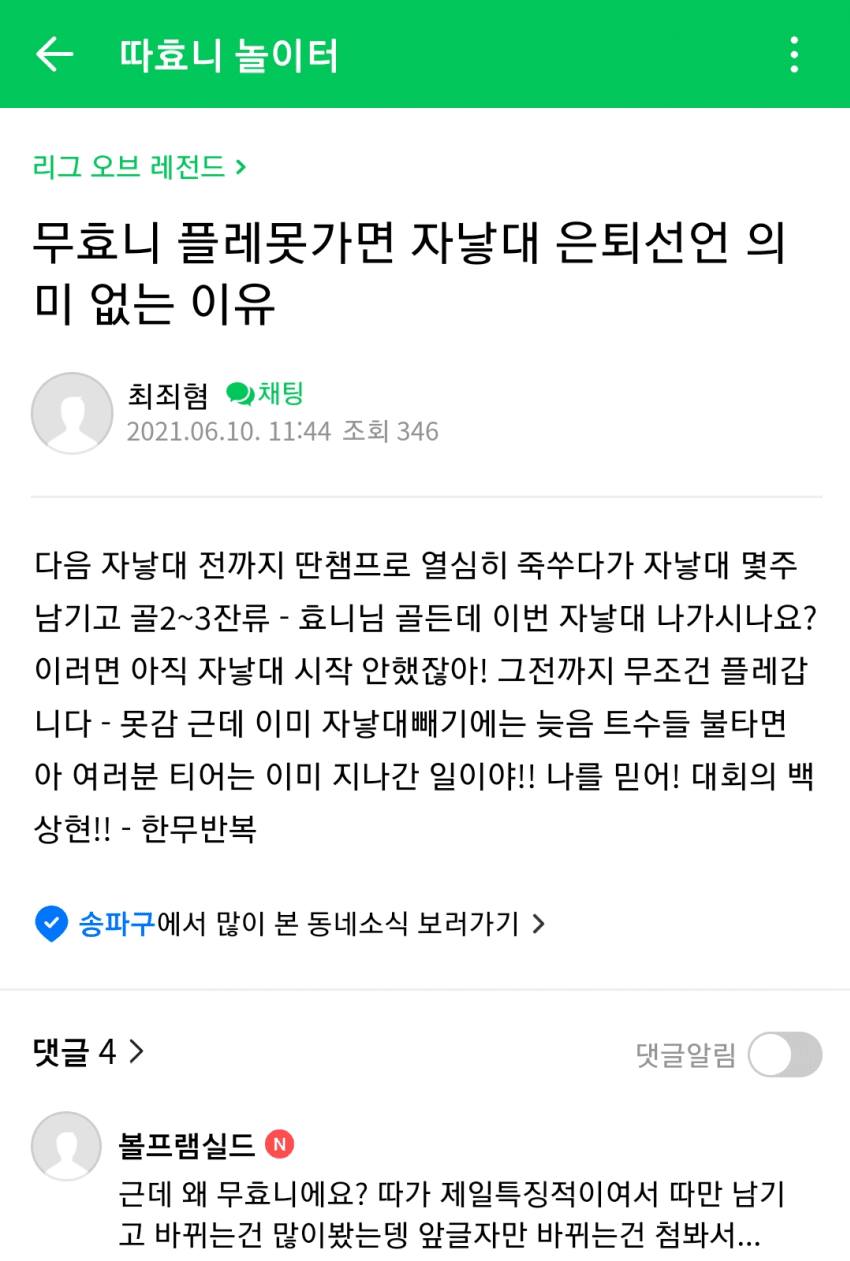This screenshot has height=1261, width=850.
Task: Open the 리그 오브 레전드 board link
Action: 139,166
